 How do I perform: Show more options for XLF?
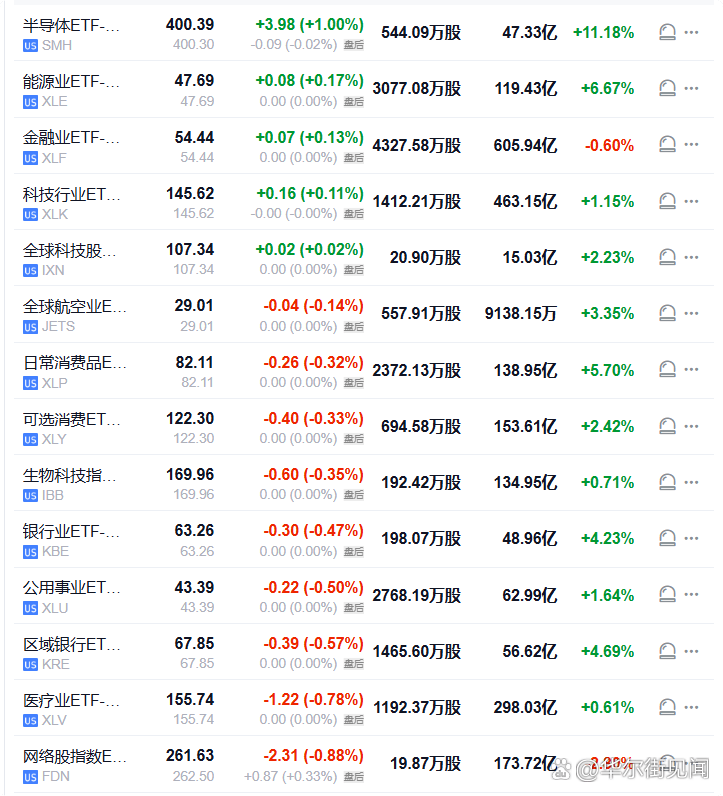[x=692, y=145]
